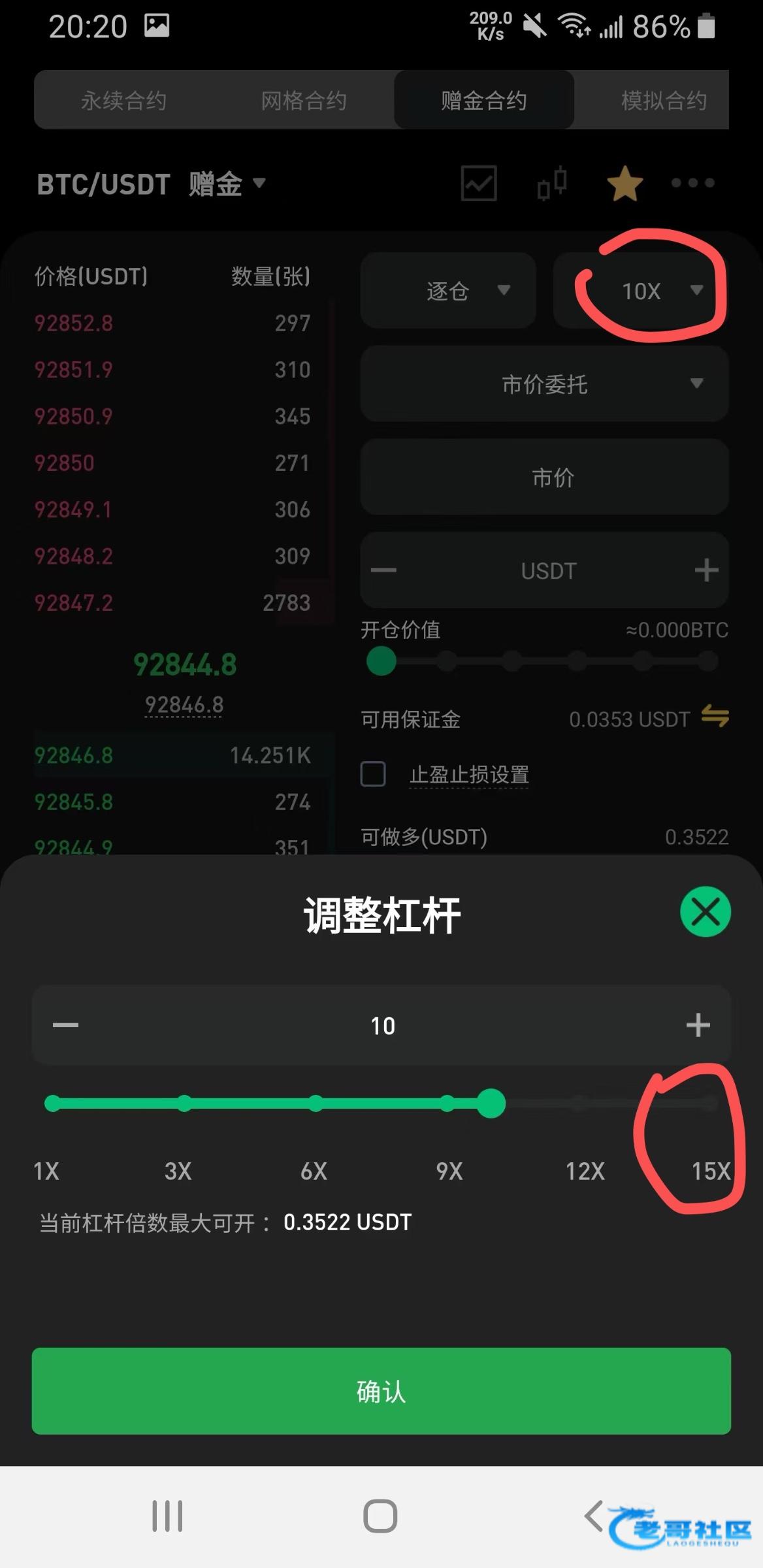The image size is (763, 1568).
Task: Open the candlestick chart icon
Action: pos(552,183)
